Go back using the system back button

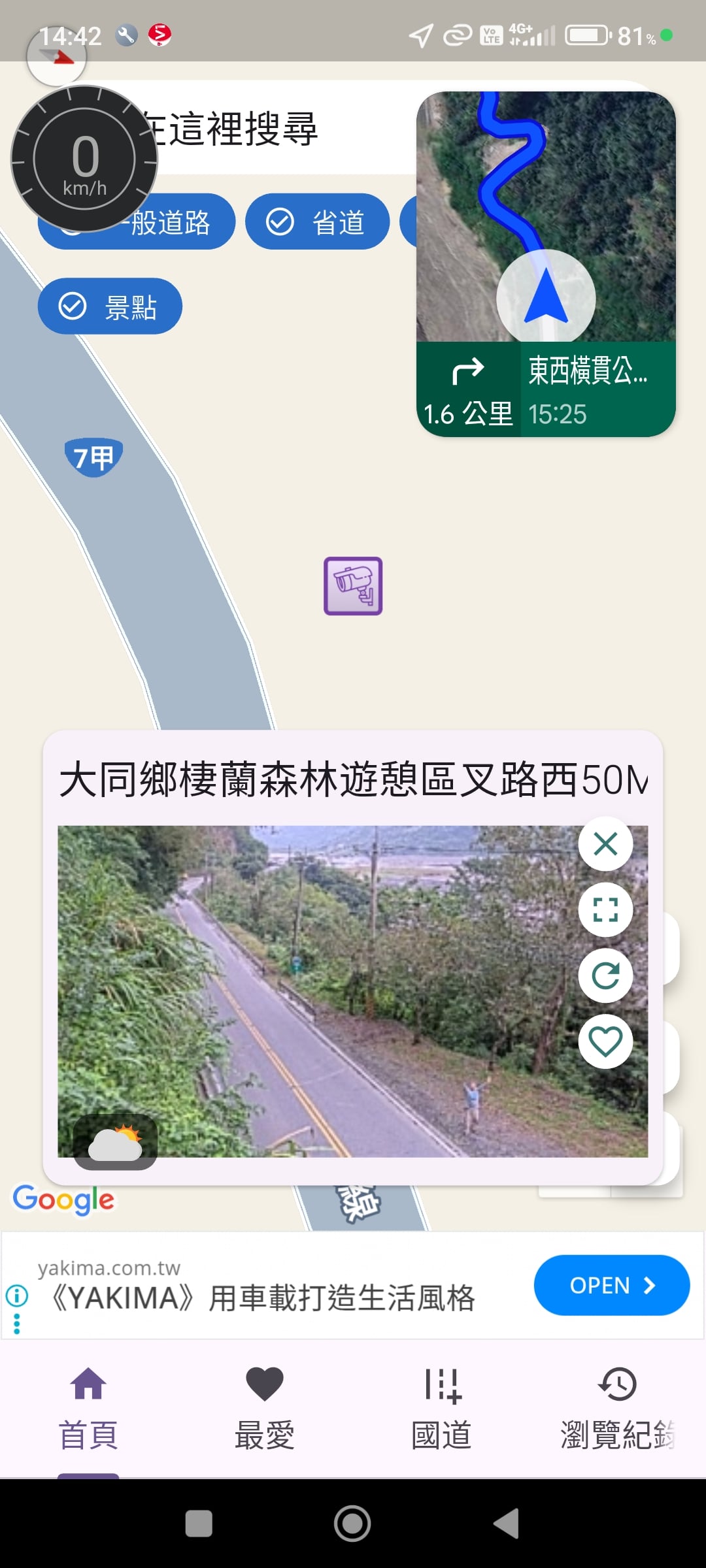pyautogui.click(x=507, y=1524)
